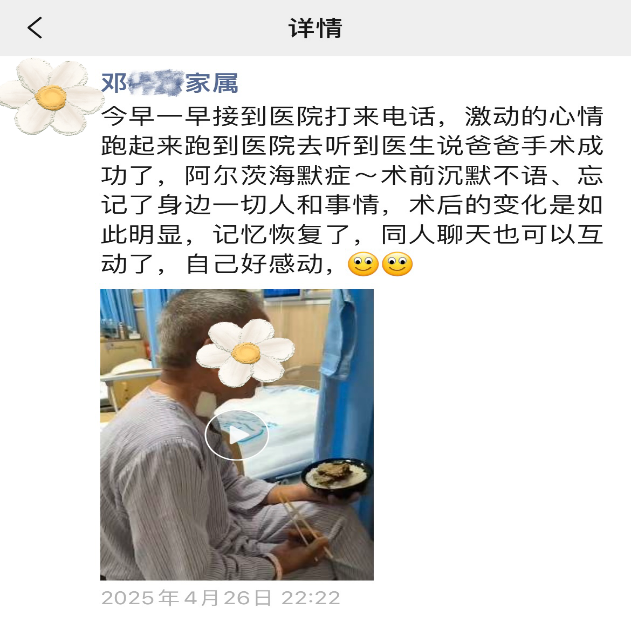Play the hospital patient video
The width and height of the screenshot is (631, 618).
pos(237,435)
